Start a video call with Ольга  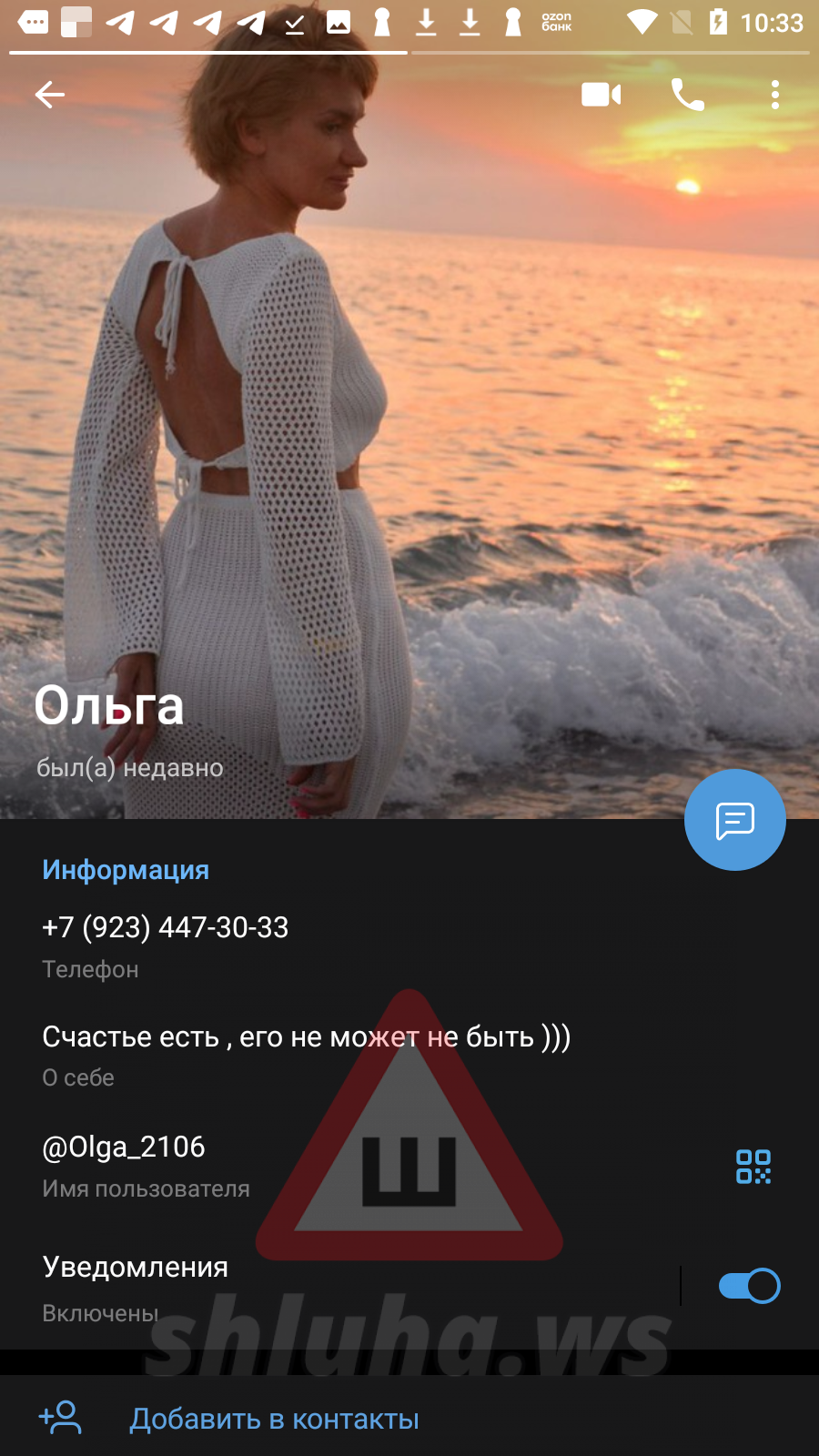click(x=601, y=95)
